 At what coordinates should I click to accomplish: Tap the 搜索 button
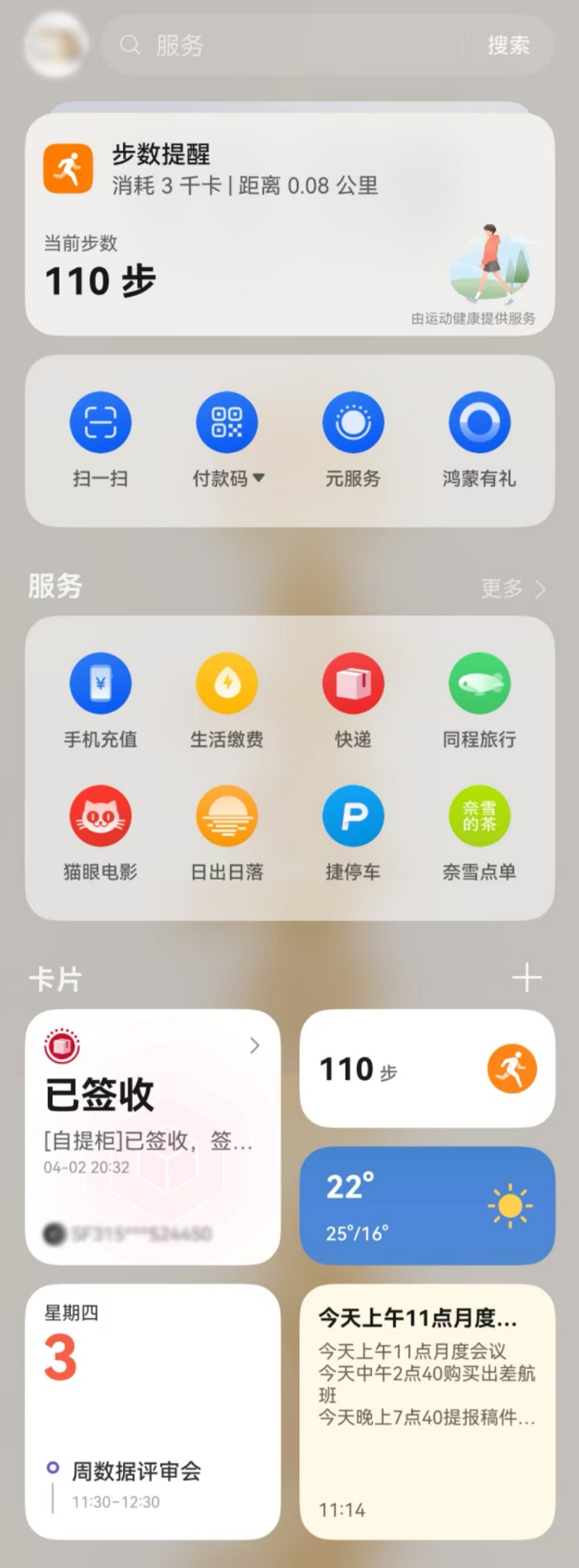[508, 46]
